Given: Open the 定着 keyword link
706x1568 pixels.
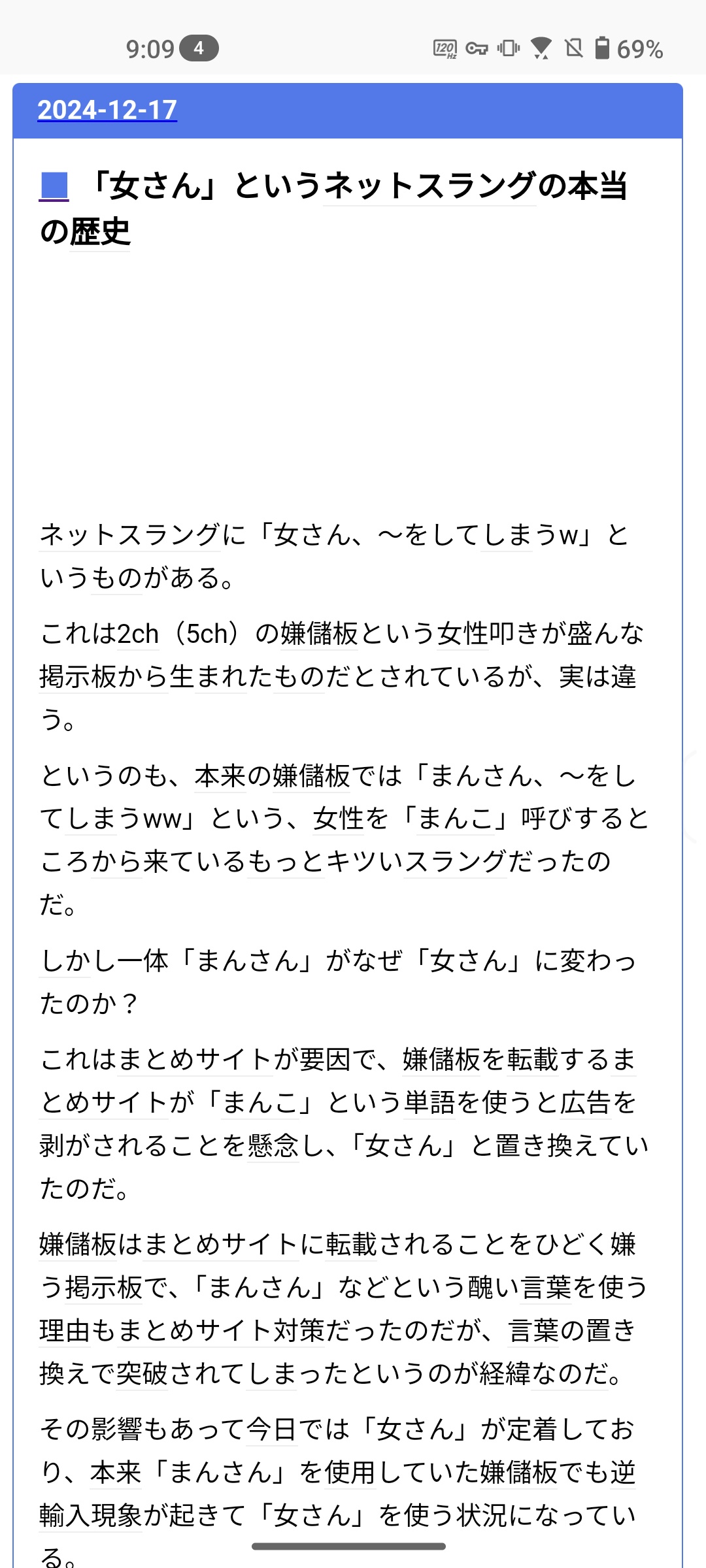Looking at the screenshot, I should tap(533, 1430).
